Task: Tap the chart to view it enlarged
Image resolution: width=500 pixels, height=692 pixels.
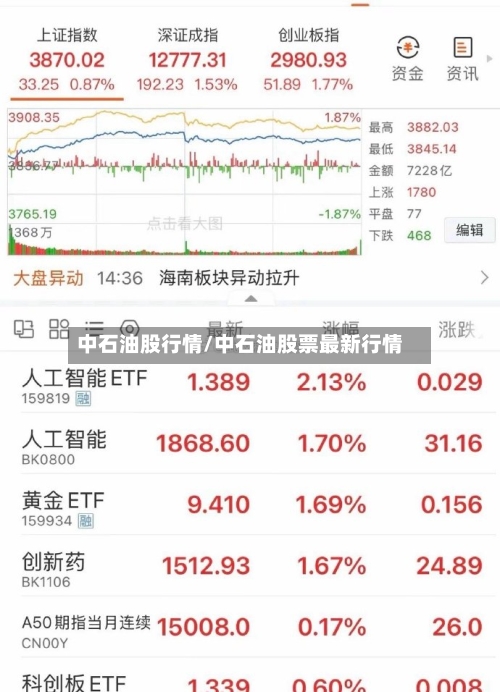Action: pyautogui.click(x=184, y=182)
